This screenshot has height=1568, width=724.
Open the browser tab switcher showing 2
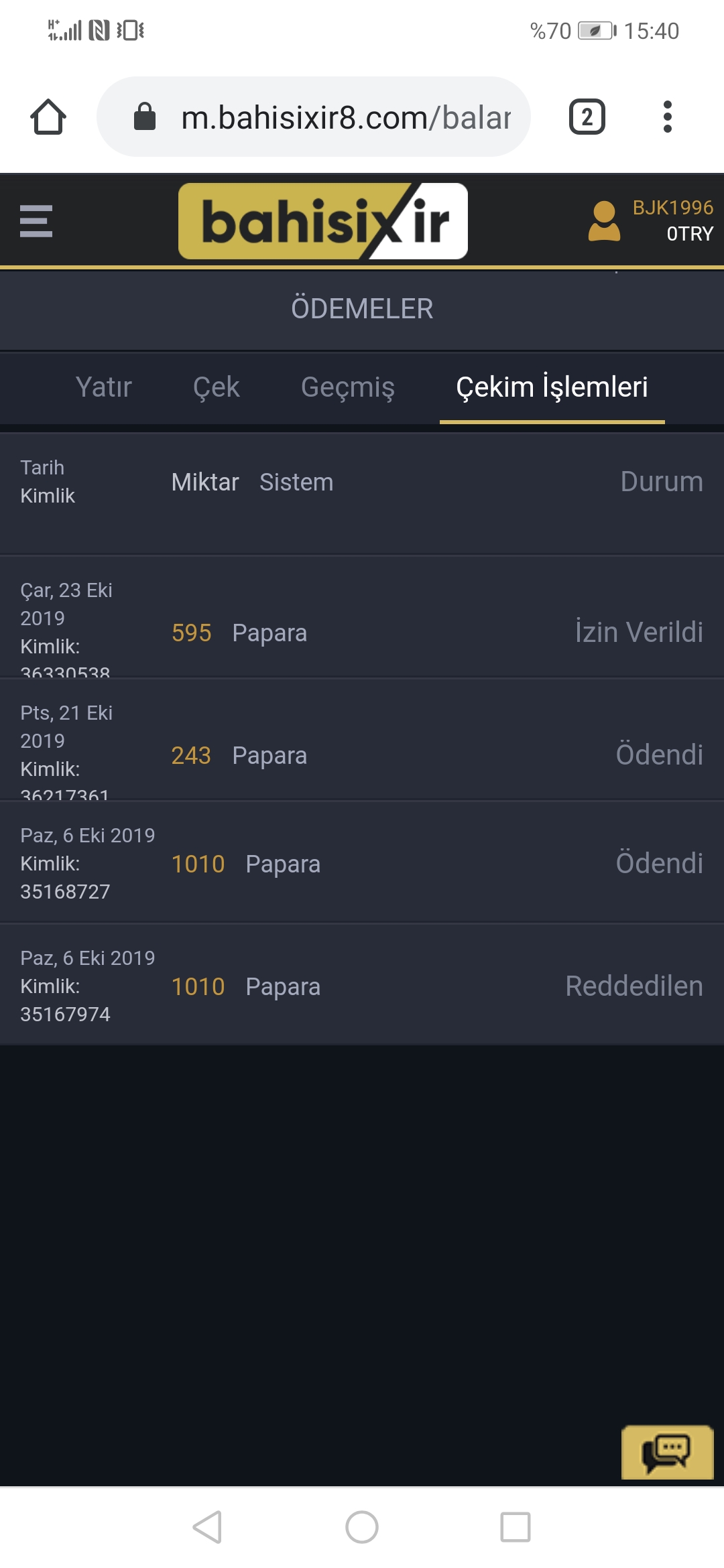[x=587, y=116]
